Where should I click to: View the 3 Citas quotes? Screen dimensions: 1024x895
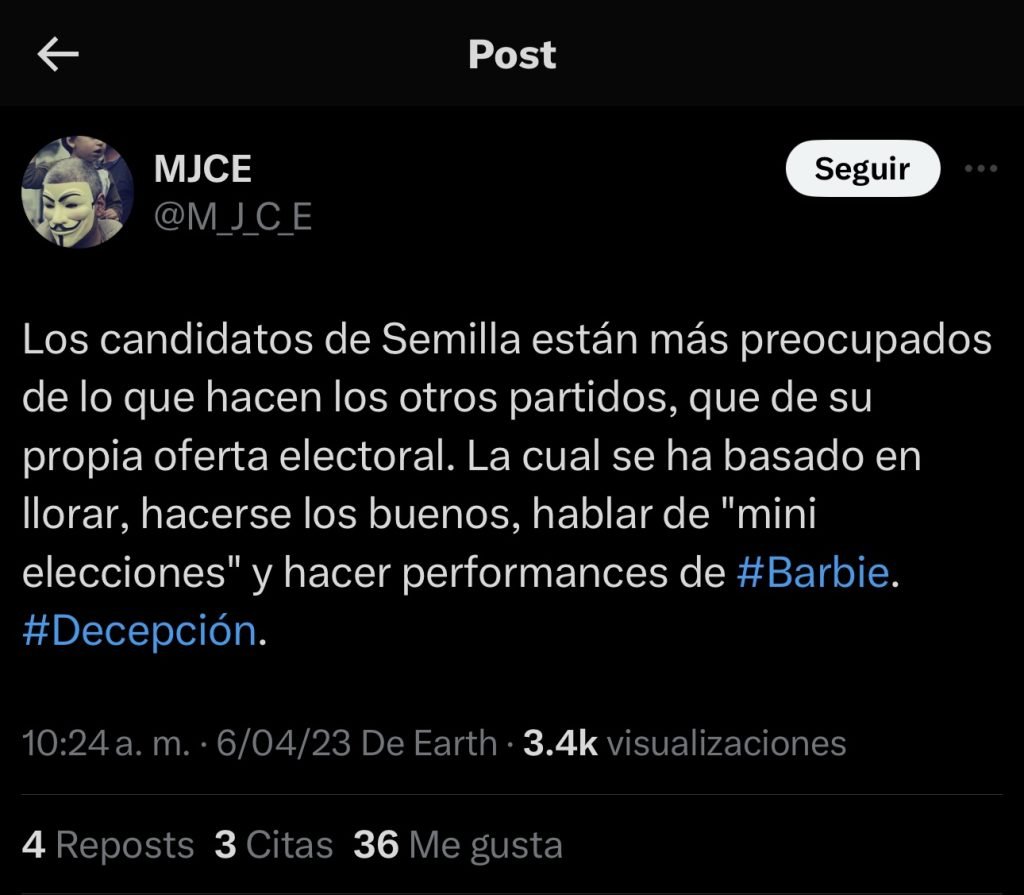point(273,846)
